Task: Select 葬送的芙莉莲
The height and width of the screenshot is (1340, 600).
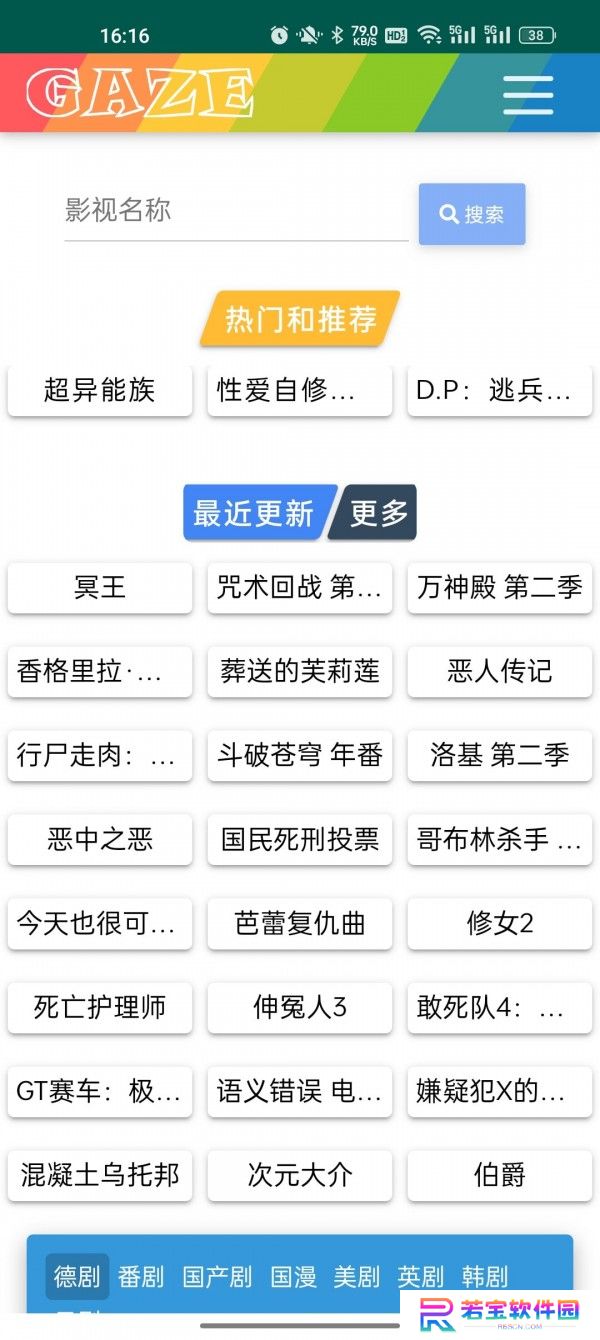Action: (x=300, y=671)
